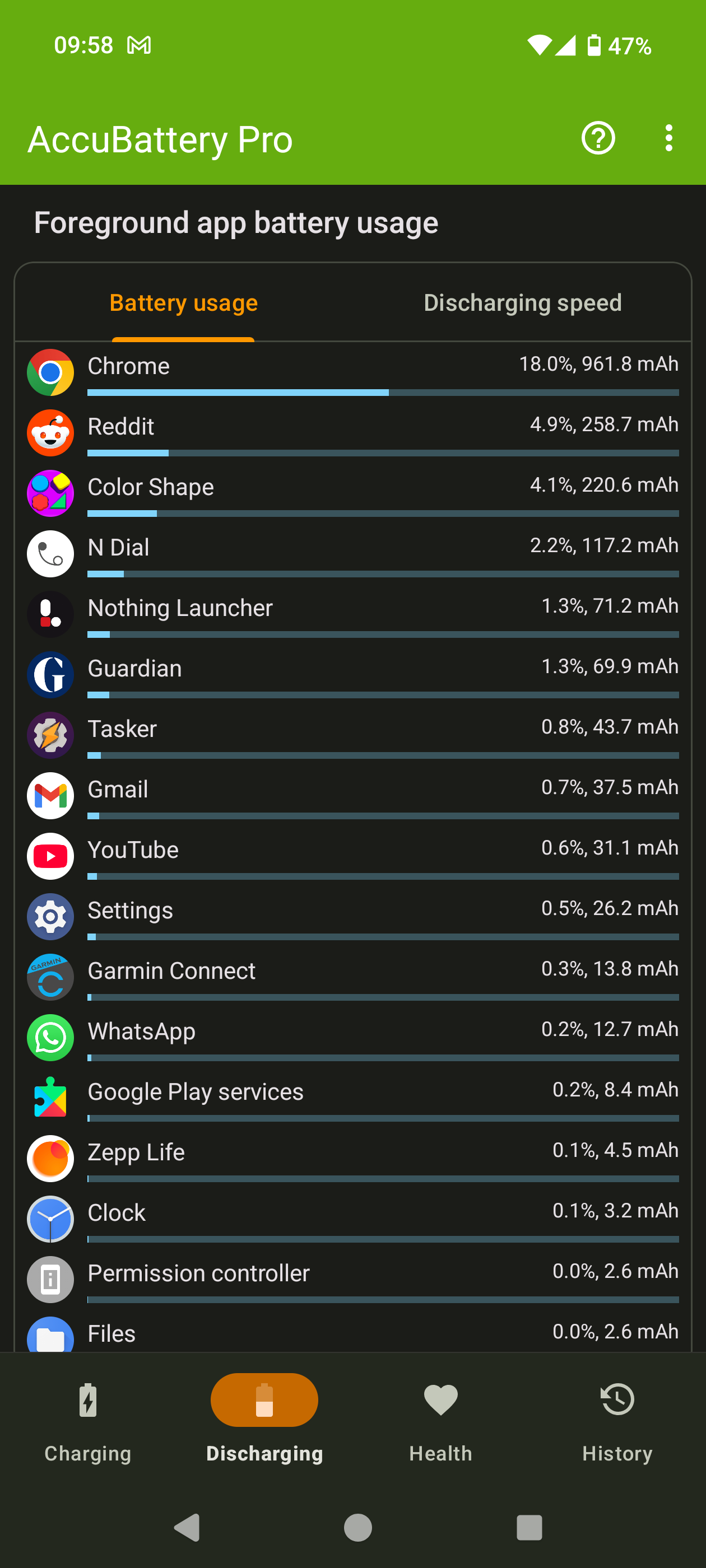Select the YouTube usage row
The width and height of the screenshot is (706, 1568).
click(x=352, y=855)
